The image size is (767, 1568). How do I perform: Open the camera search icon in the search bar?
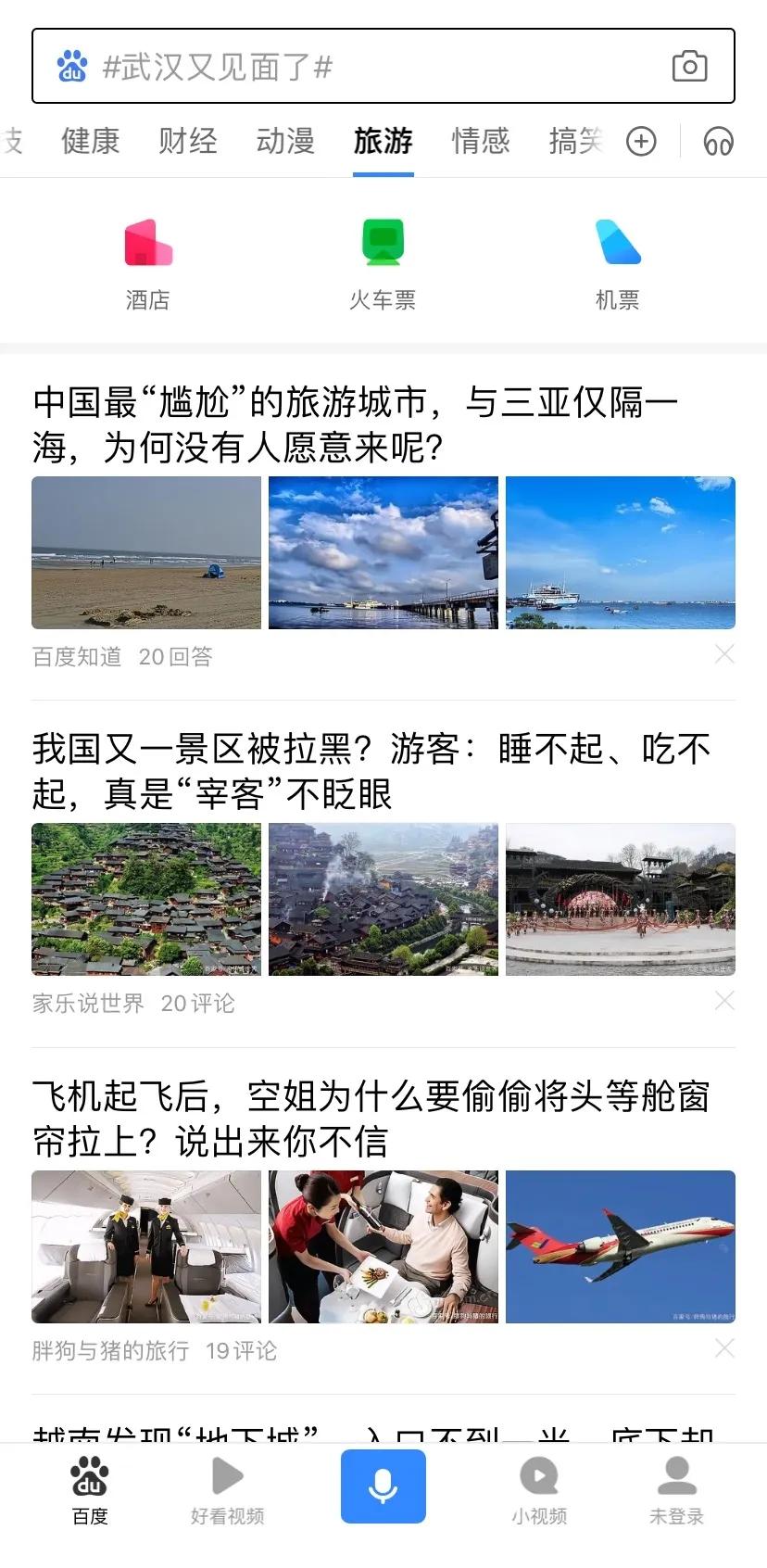click(691, 66)
